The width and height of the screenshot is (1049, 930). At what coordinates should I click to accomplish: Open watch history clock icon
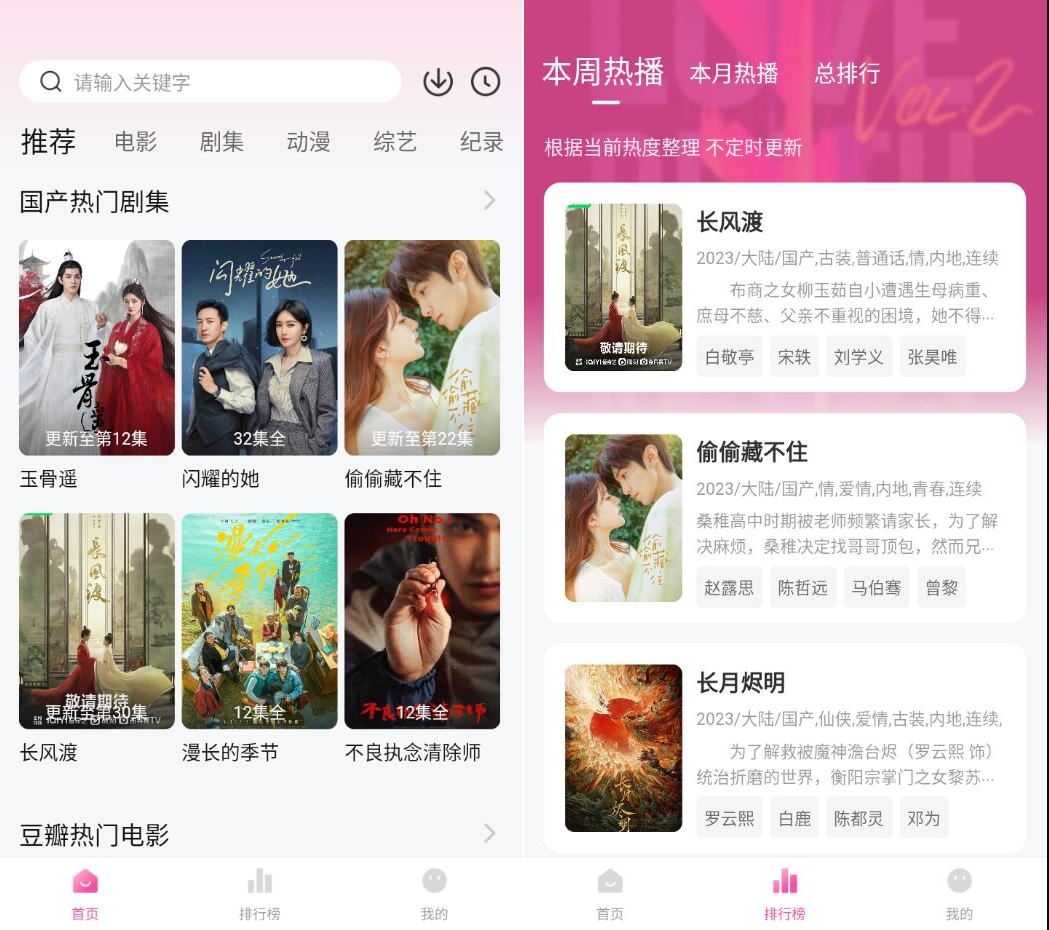(486, 82)
